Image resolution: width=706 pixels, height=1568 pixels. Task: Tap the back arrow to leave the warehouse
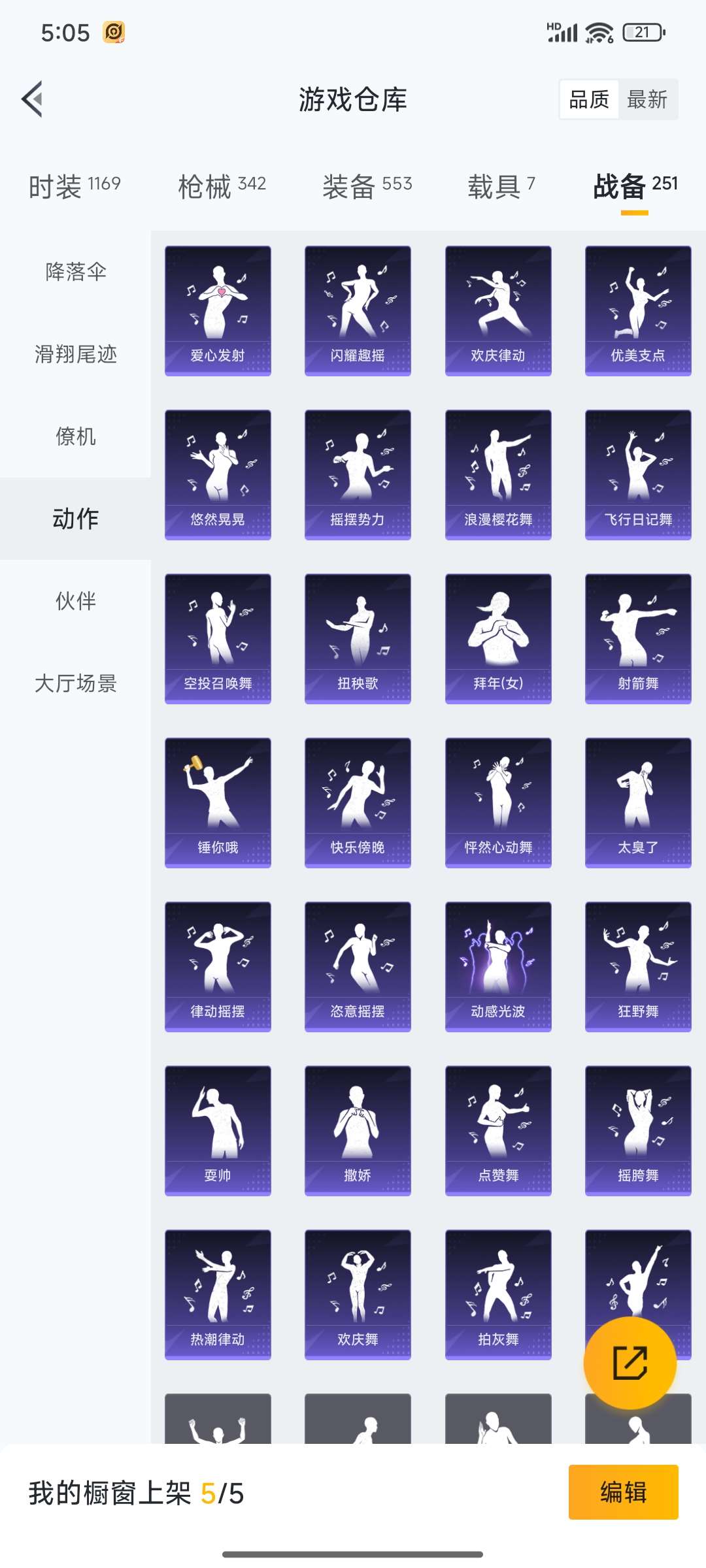click(x=33, y=99)
